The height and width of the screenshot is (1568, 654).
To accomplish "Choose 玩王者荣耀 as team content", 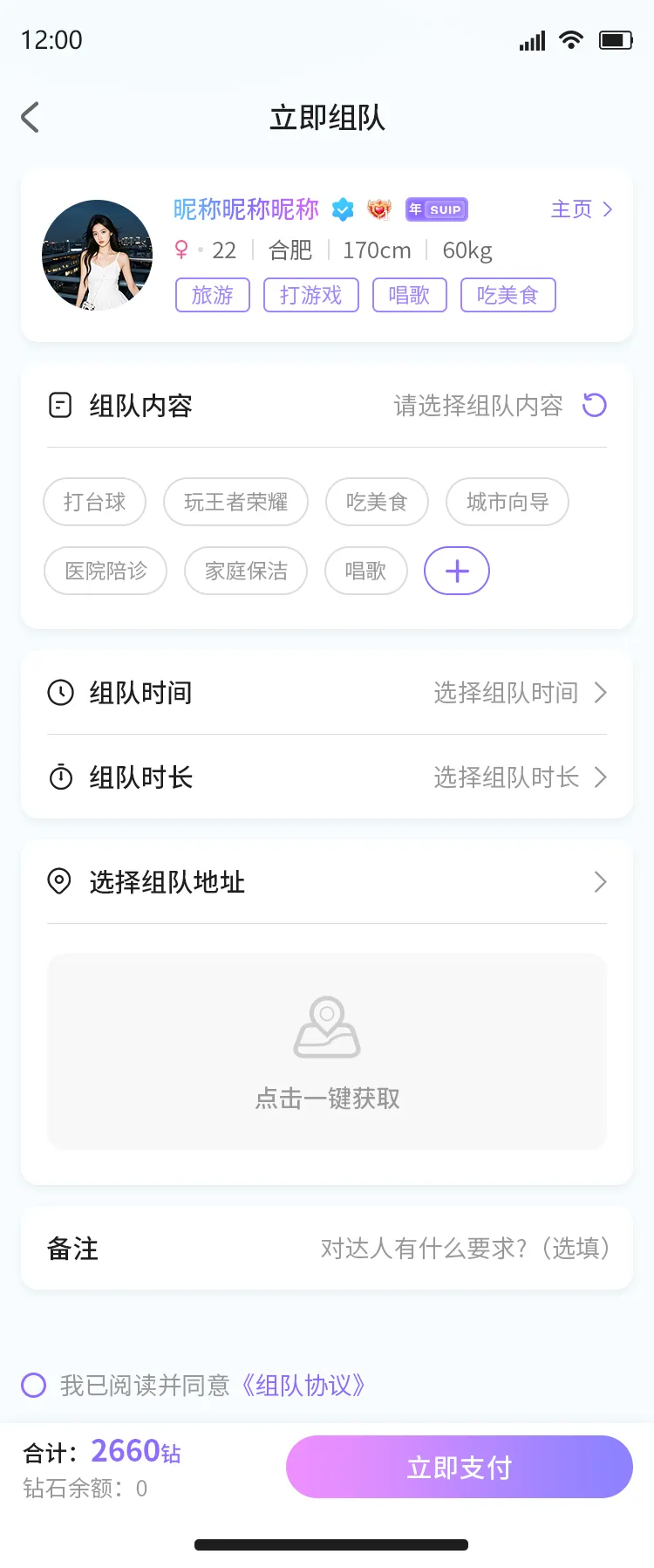I will [235, 502].
